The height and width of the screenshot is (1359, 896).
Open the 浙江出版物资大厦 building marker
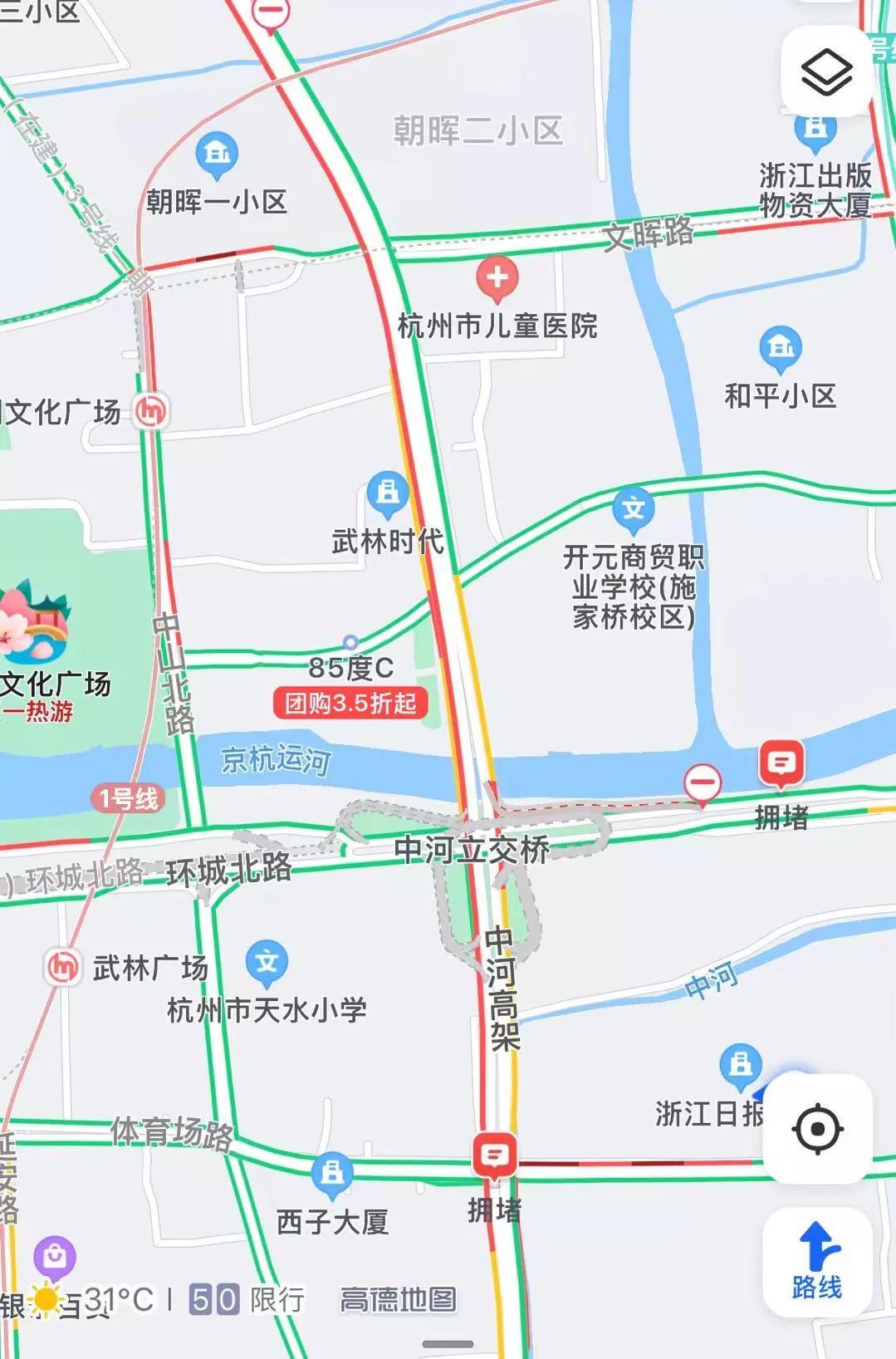(814, 128)
